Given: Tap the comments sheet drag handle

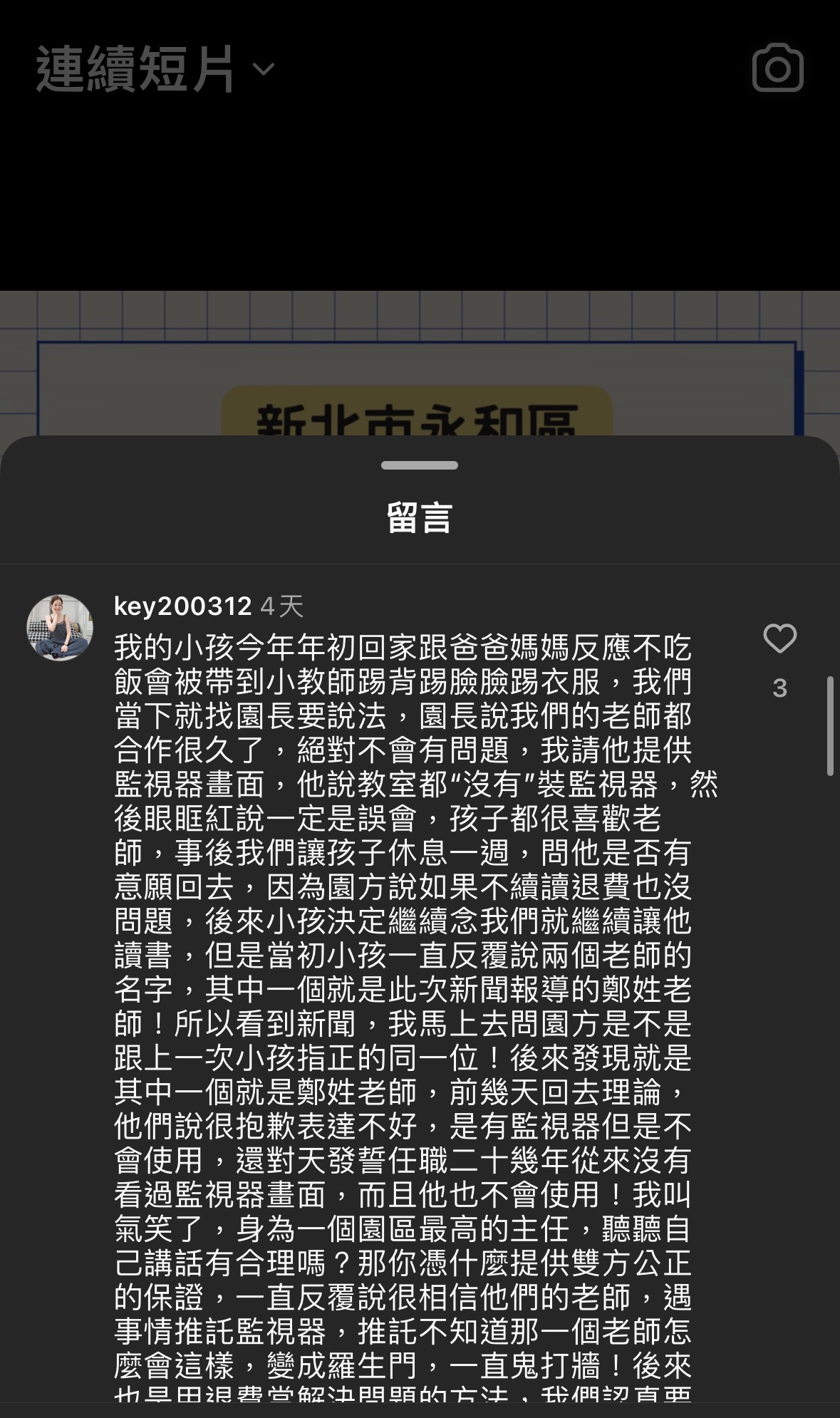Looking at the screenshot, I should pos(419,465).
